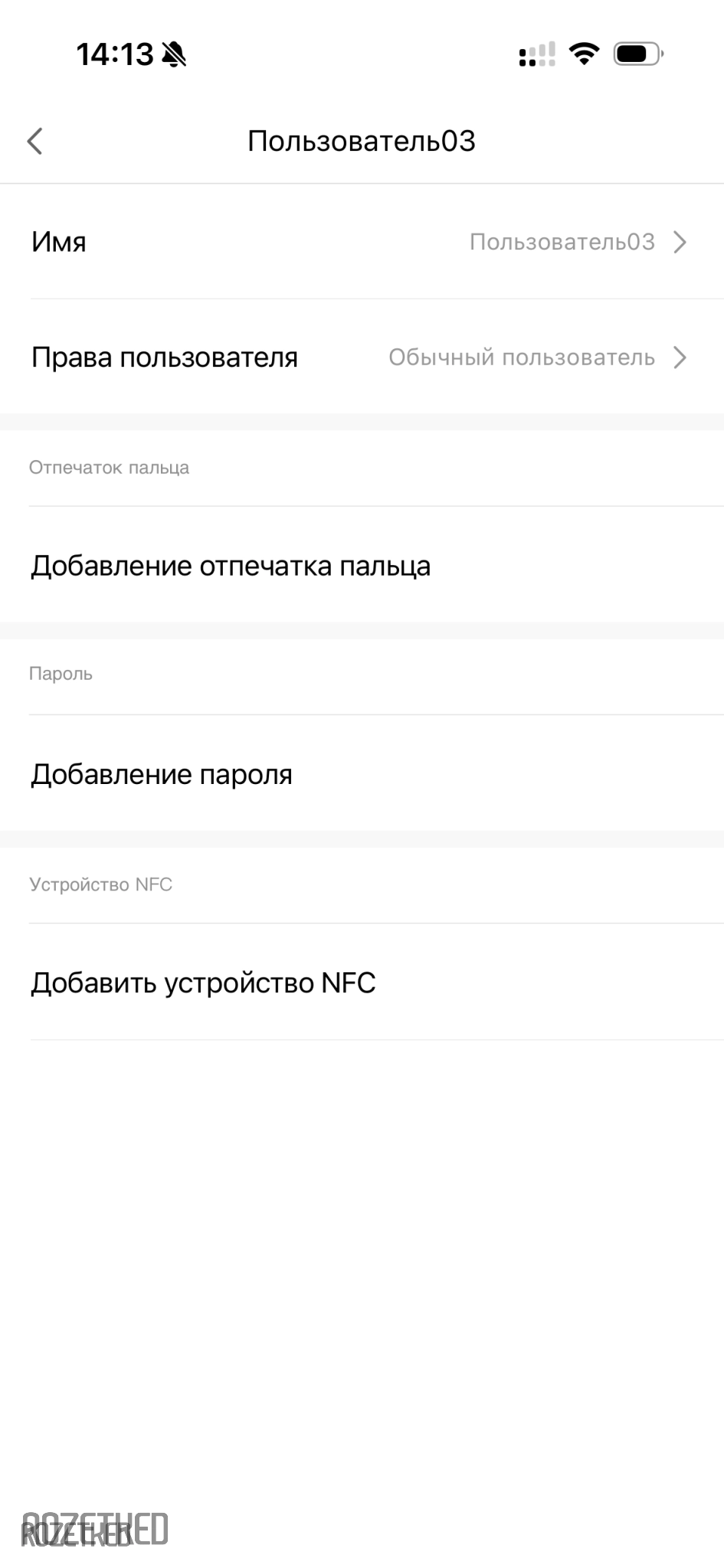Go back from Пользователь03 screen
The height and width of the screenshot is (1568, 724).
click(35, 141)
